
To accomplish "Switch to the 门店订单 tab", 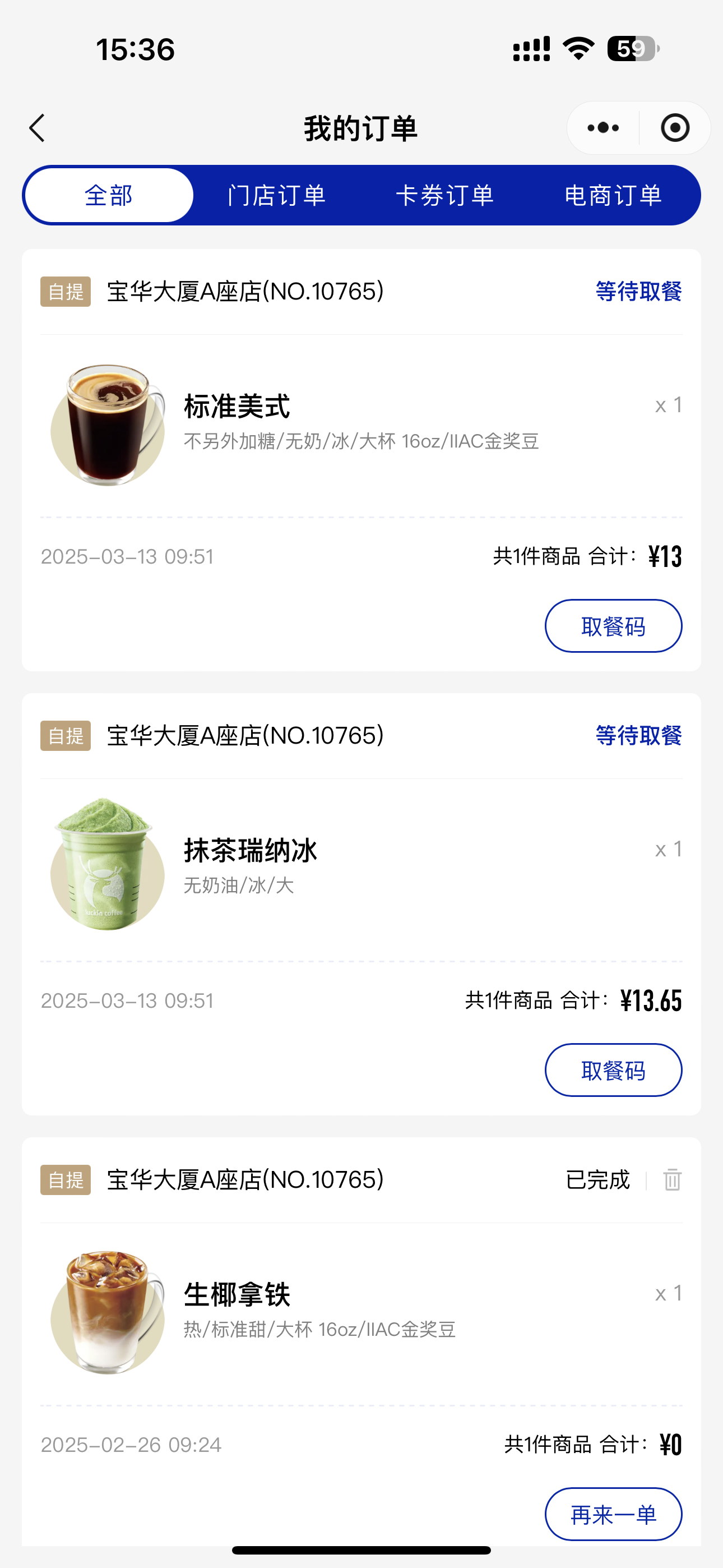I will (277, 195).
